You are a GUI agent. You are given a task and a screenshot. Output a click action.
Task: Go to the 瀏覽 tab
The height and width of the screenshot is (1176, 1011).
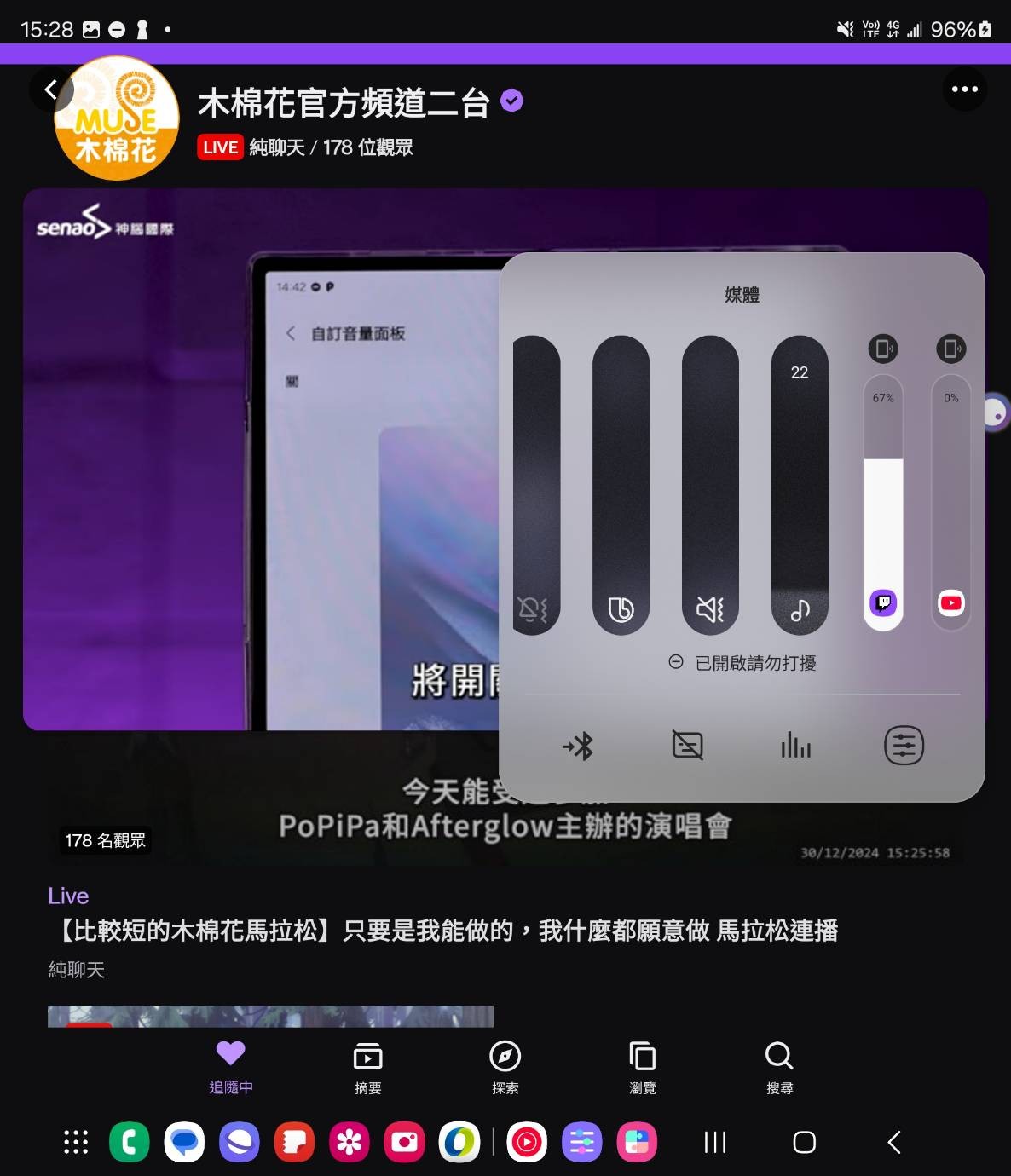642,1066
